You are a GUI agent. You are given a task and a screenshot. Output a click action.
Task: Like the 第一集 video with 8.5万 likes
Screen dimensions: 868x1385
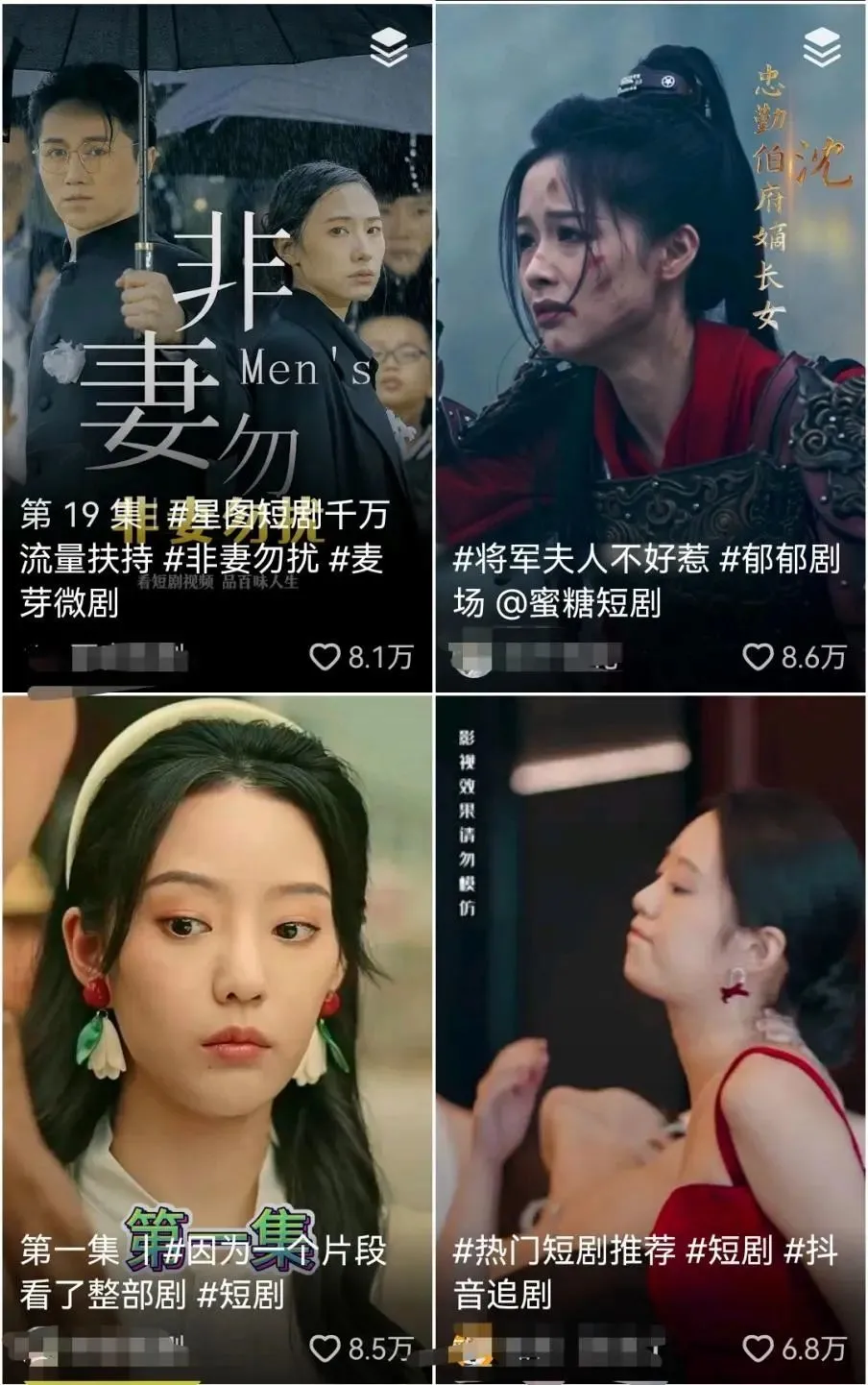coord(325,1349)
